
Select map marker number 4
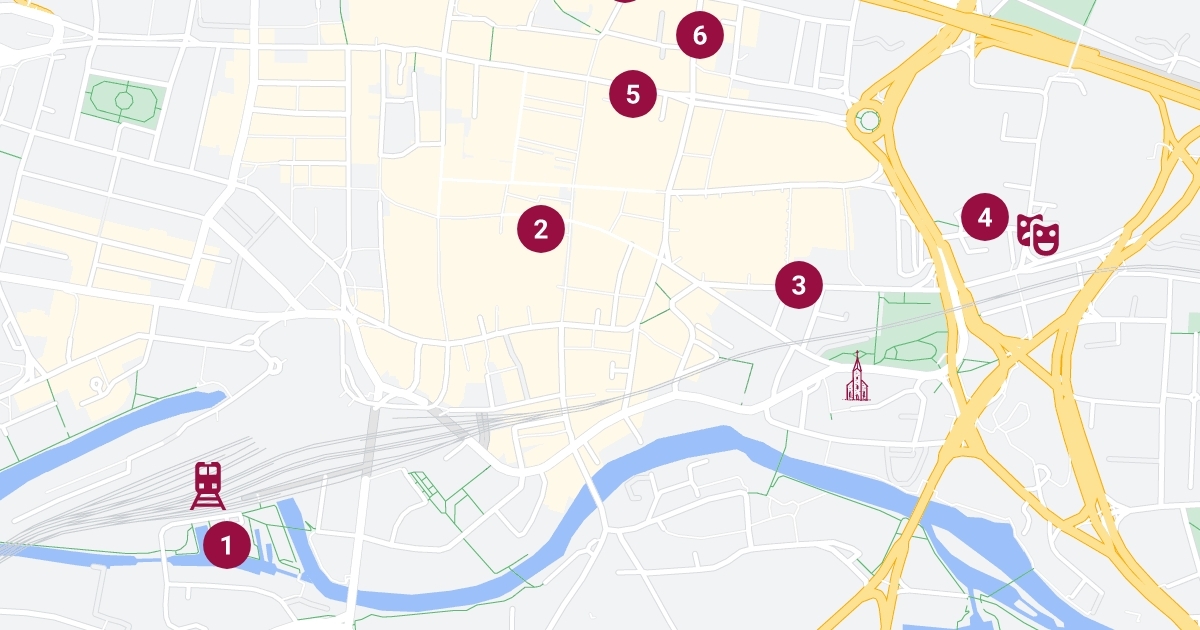985,216
